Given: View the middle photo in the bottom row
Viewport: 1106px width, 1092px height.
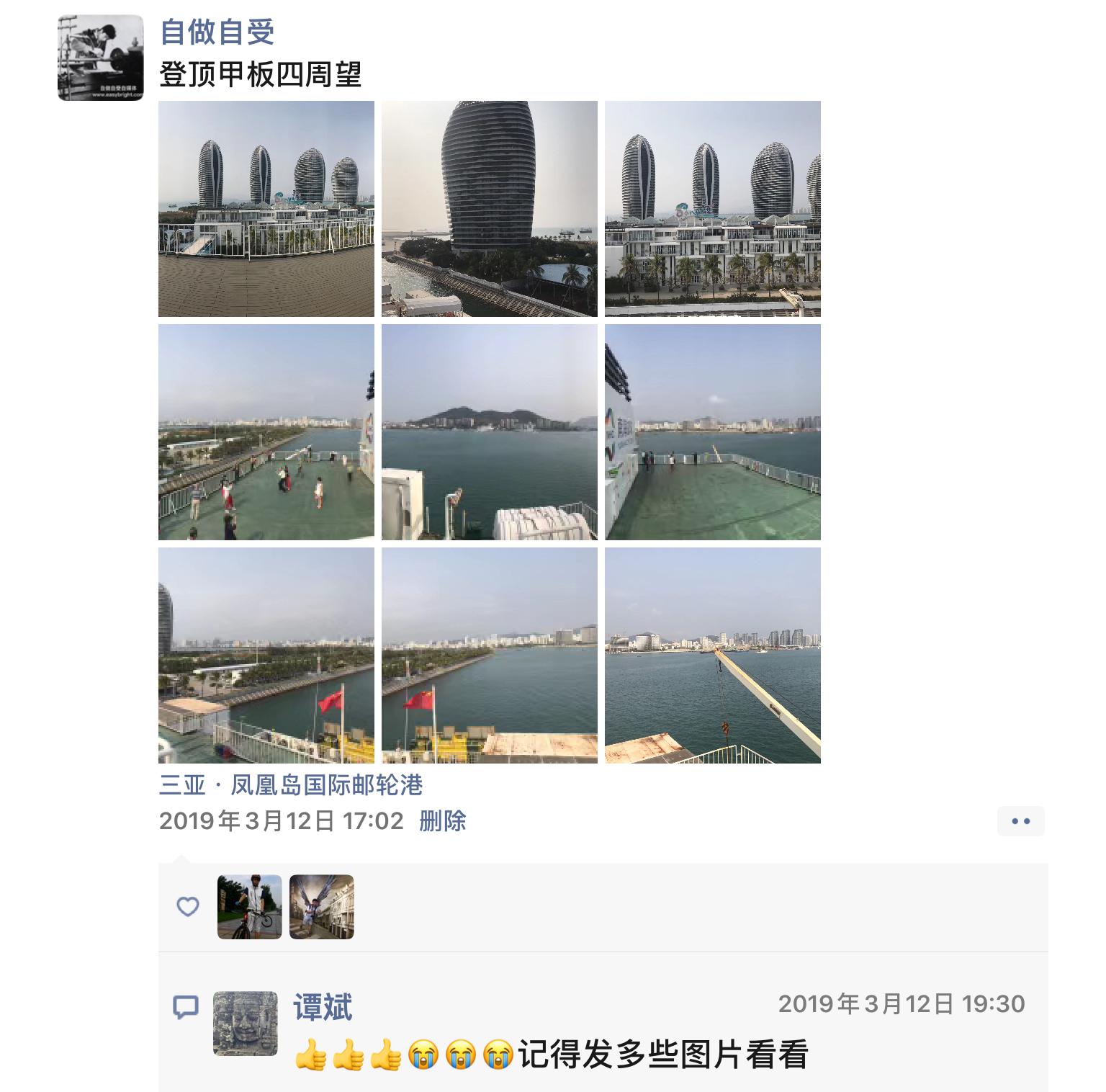Looking at the screenshot, I should (x=490, y=655).
